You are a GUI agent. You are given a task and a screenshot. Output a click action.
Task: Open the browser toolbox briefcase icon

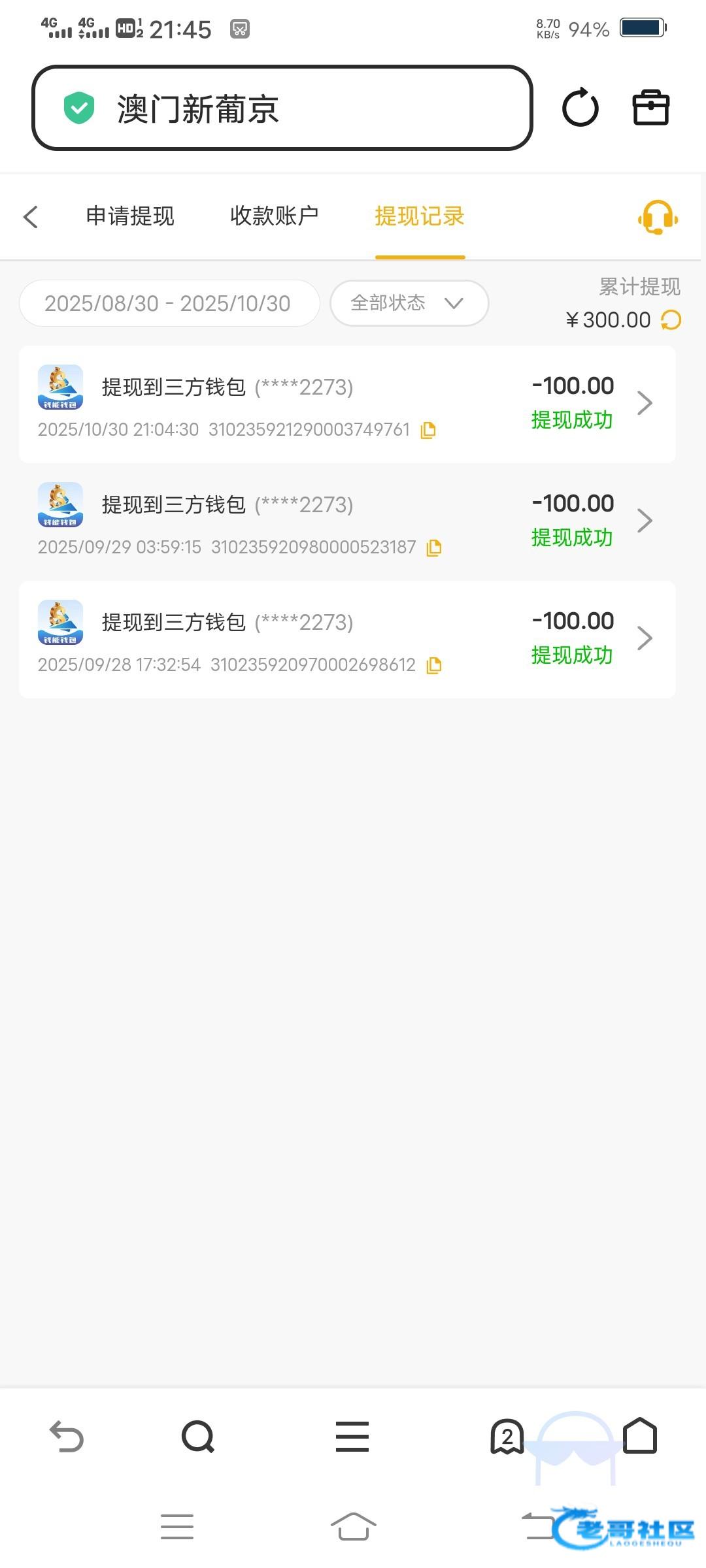coord(650,108)
